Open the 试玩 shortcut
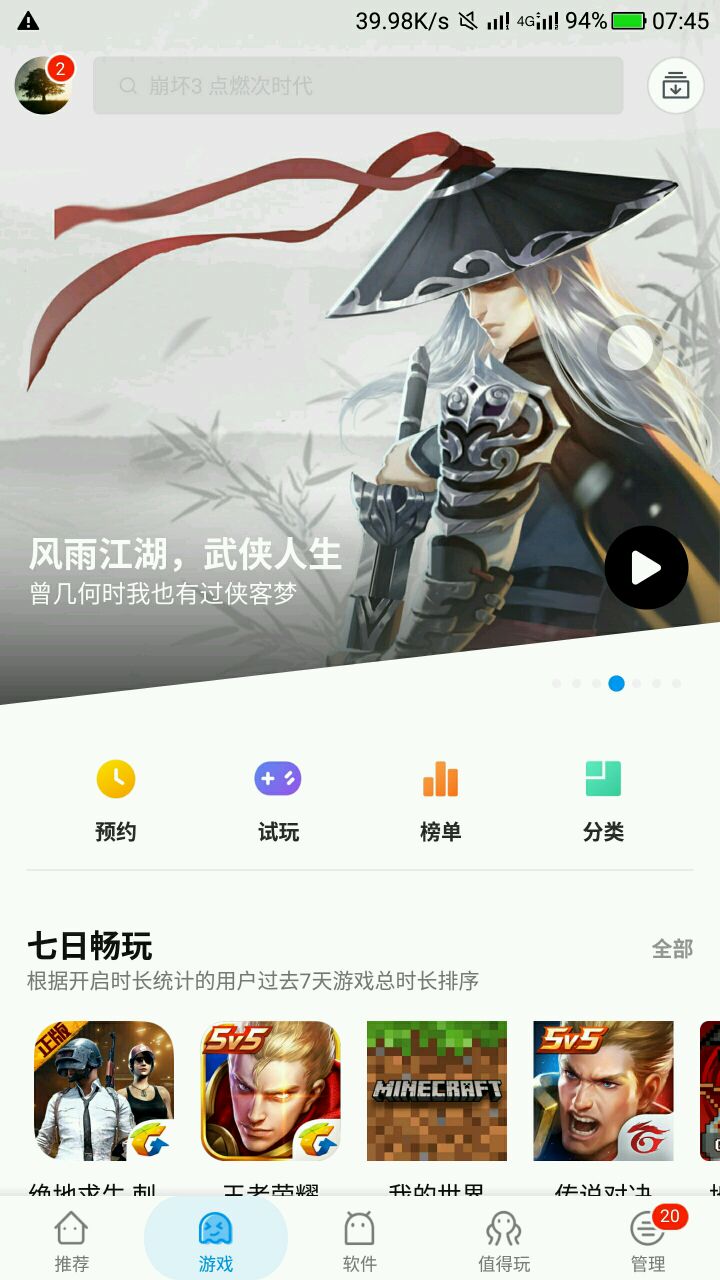 tap(278, 800)
